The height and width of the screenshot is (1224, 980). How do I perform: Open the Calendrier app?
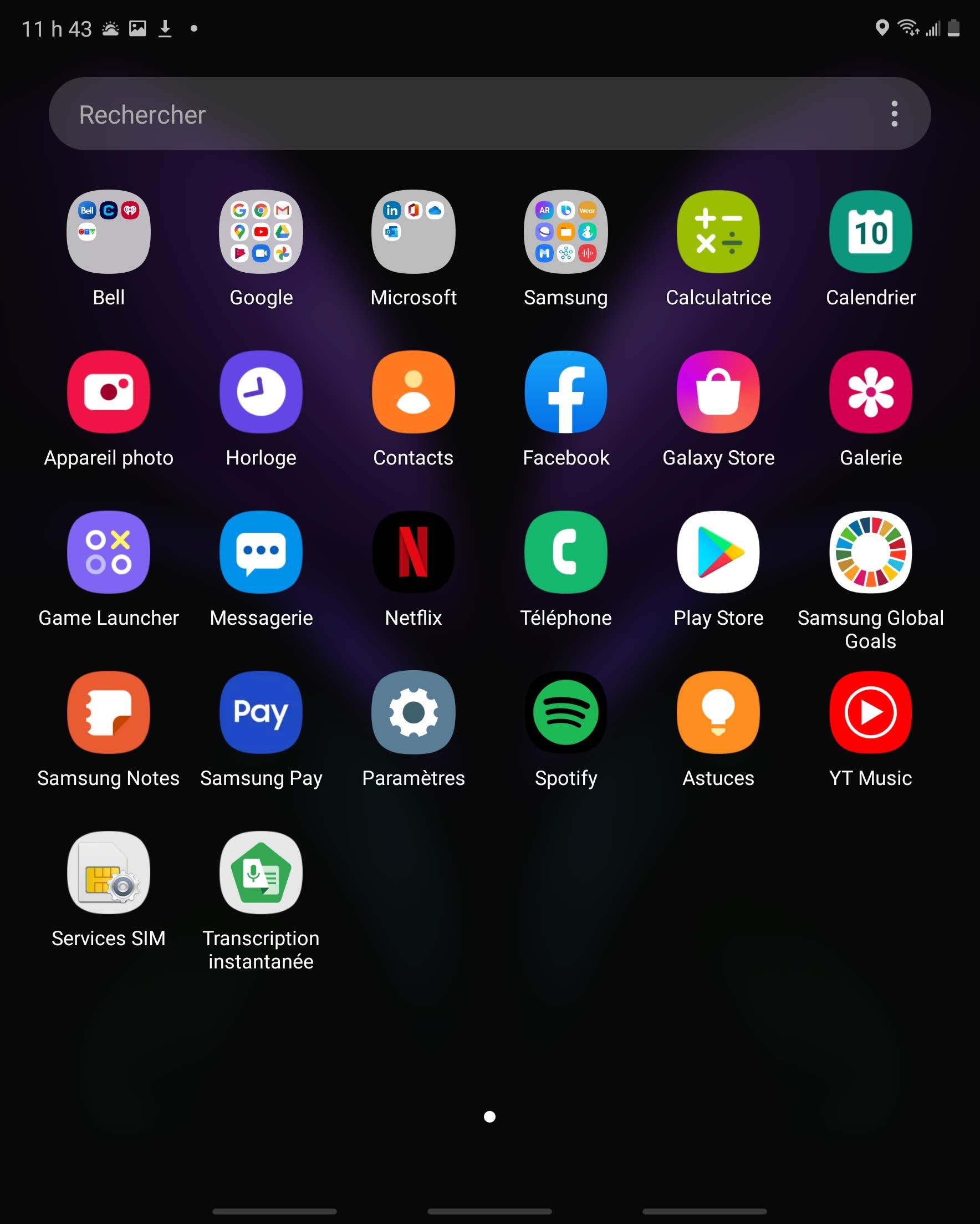coord(870,232)
